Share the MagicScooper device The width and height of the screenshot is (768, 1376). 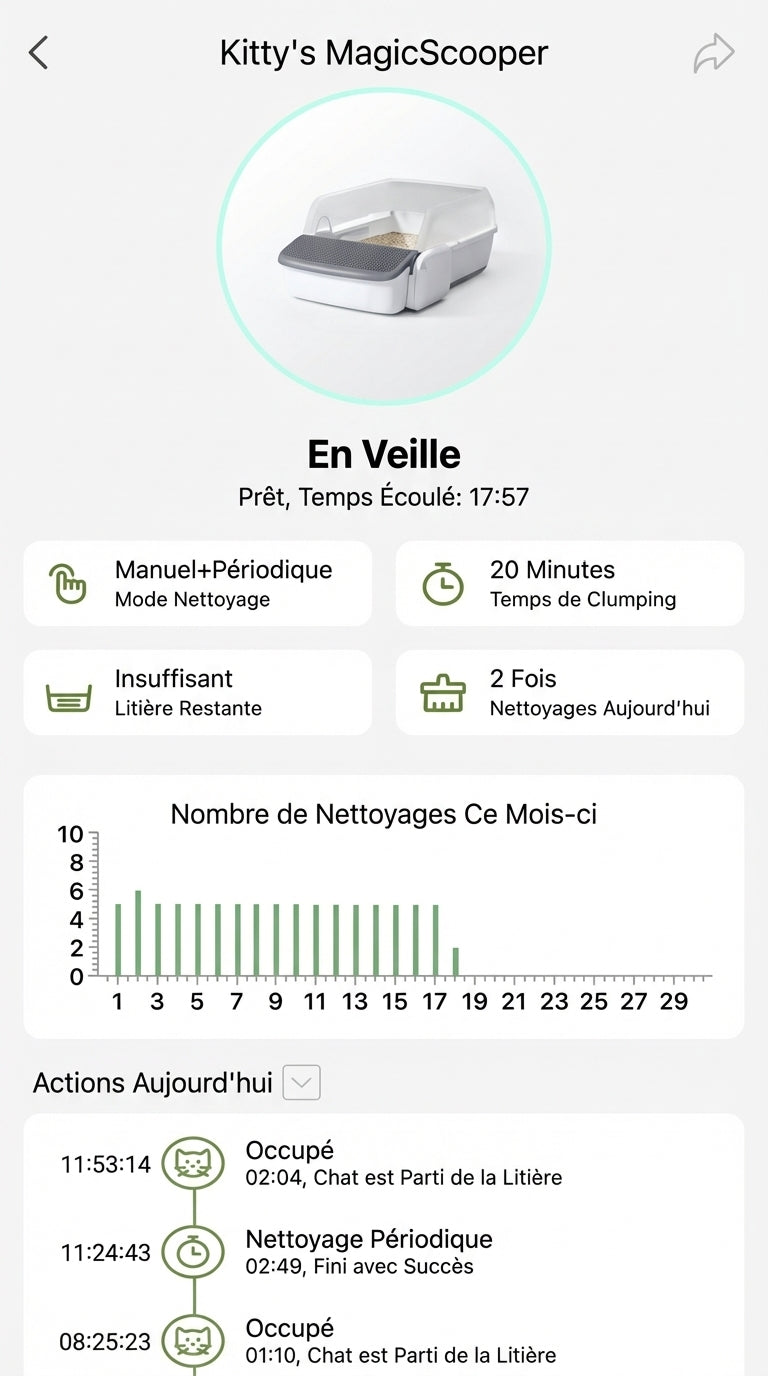(714, 54)
